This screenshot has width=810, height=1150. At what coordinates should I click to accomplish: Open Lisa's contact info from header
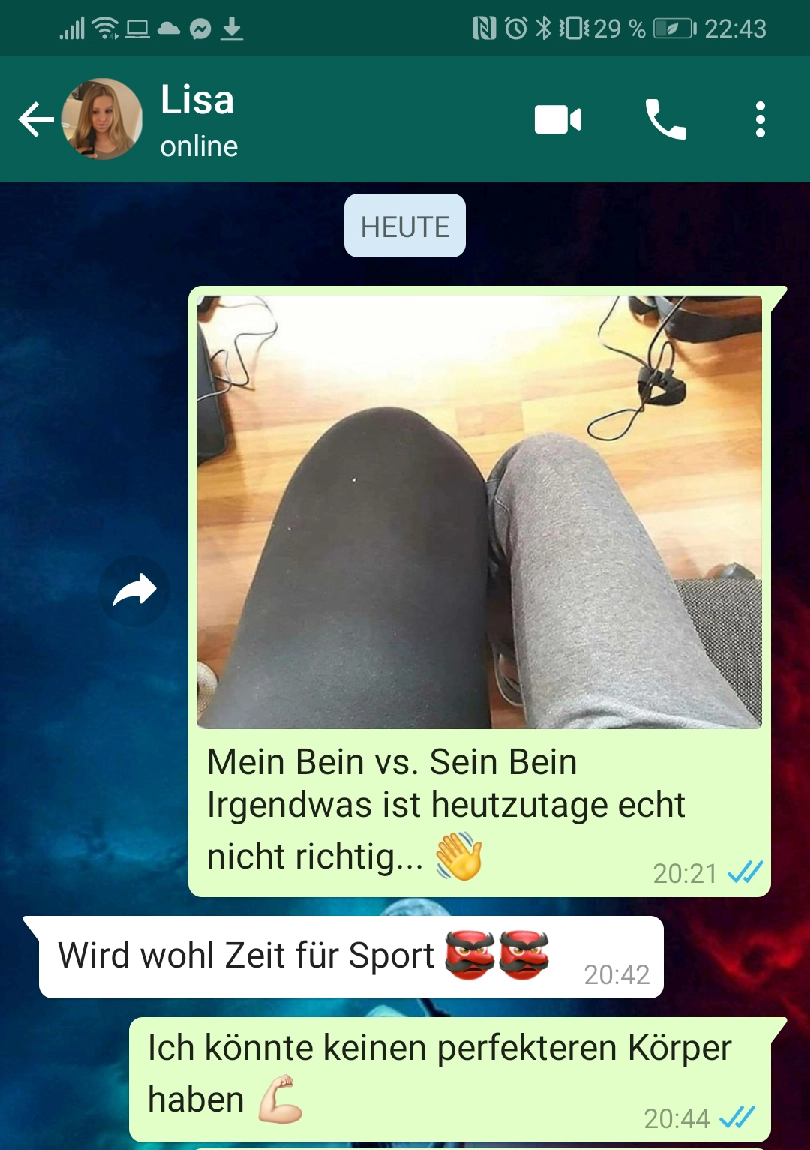coord(198,120)
